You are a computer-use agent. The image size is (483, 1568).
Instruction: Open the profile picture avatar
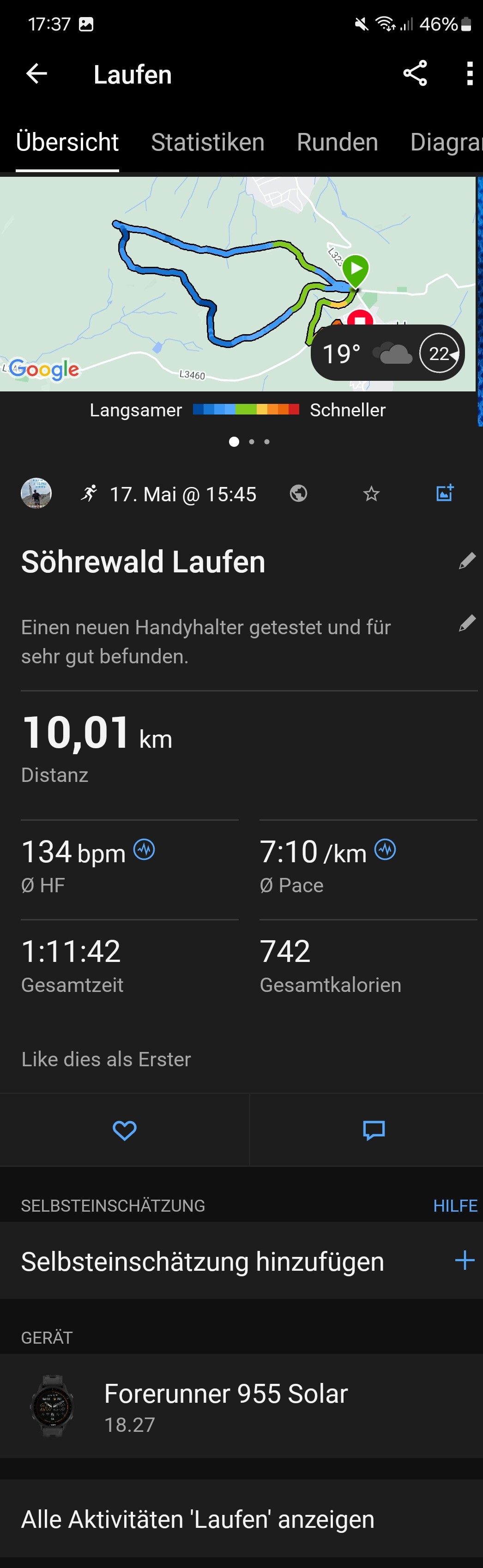[x=36, y=493]
